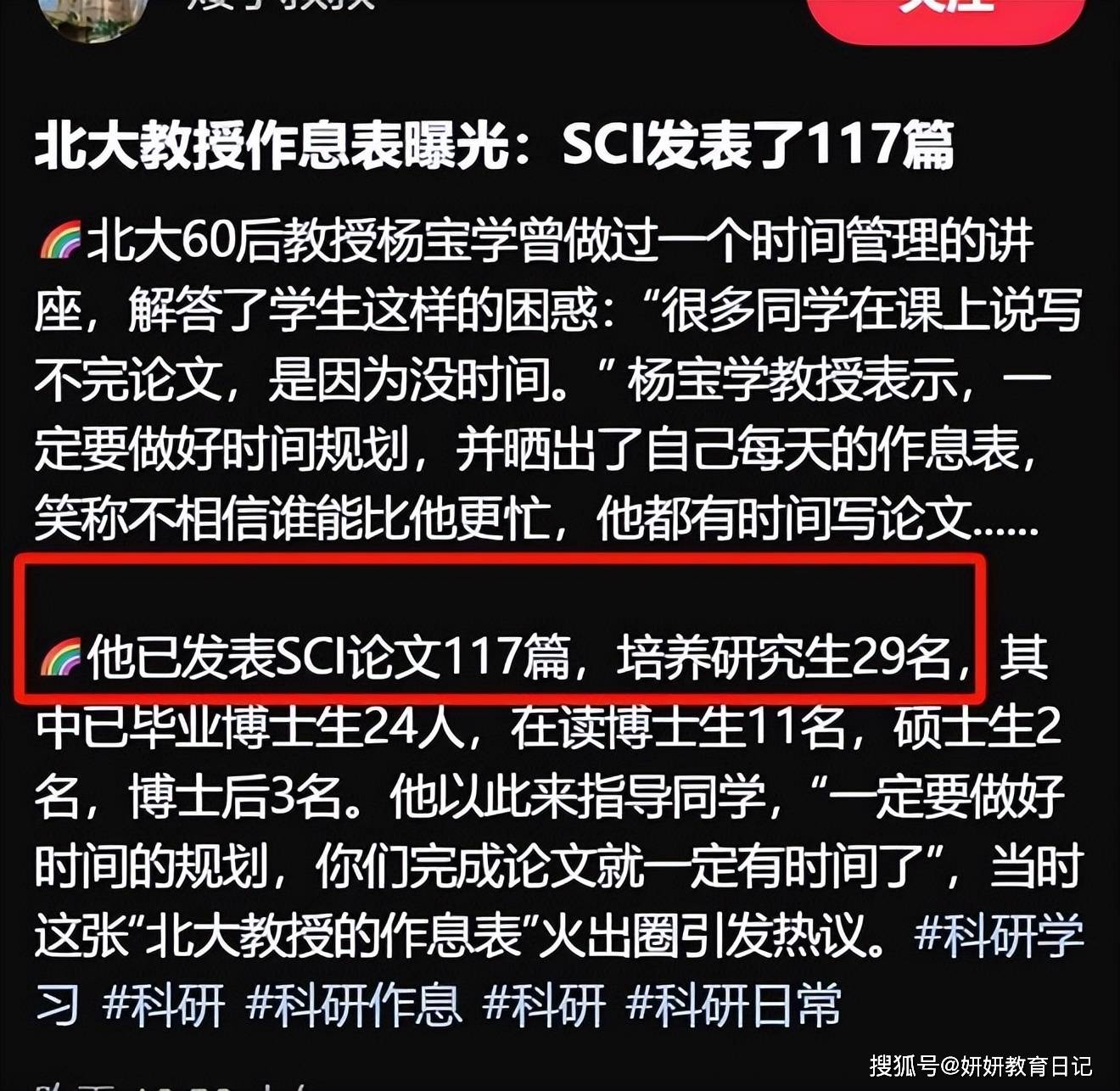This screenshot has height=1091, width=1120.
Task: Open the #科研学习 hashtag
Action: (x=999, y=936)
